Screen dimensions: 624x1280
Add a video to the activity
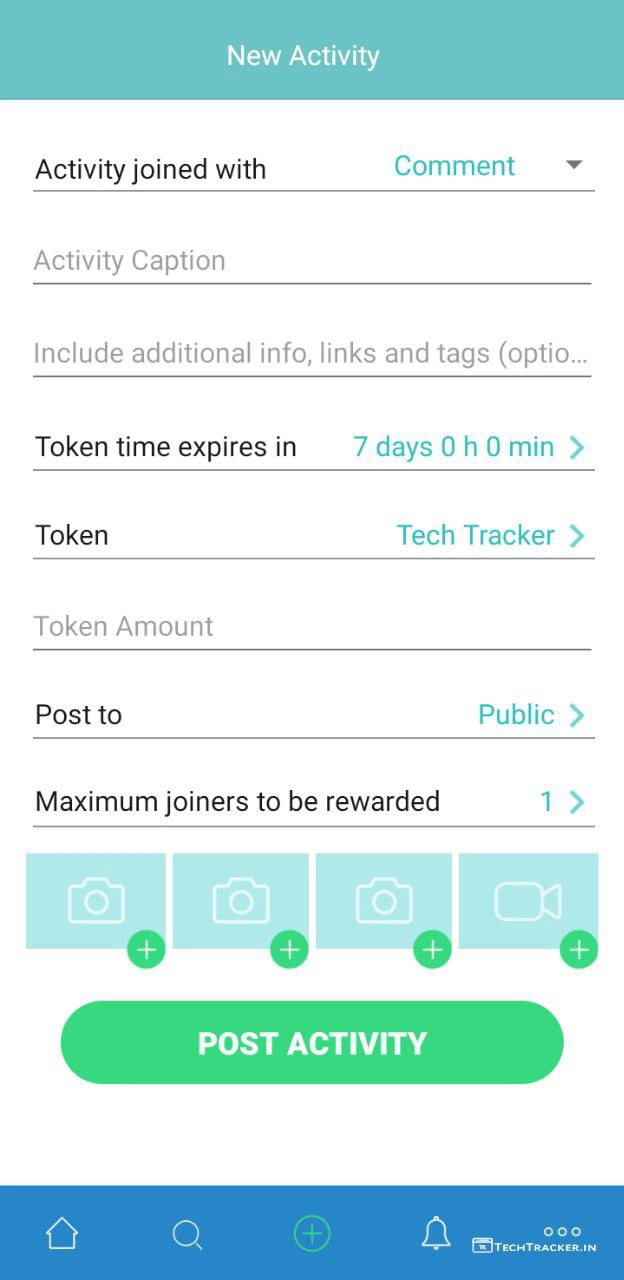tap(528, 902)
